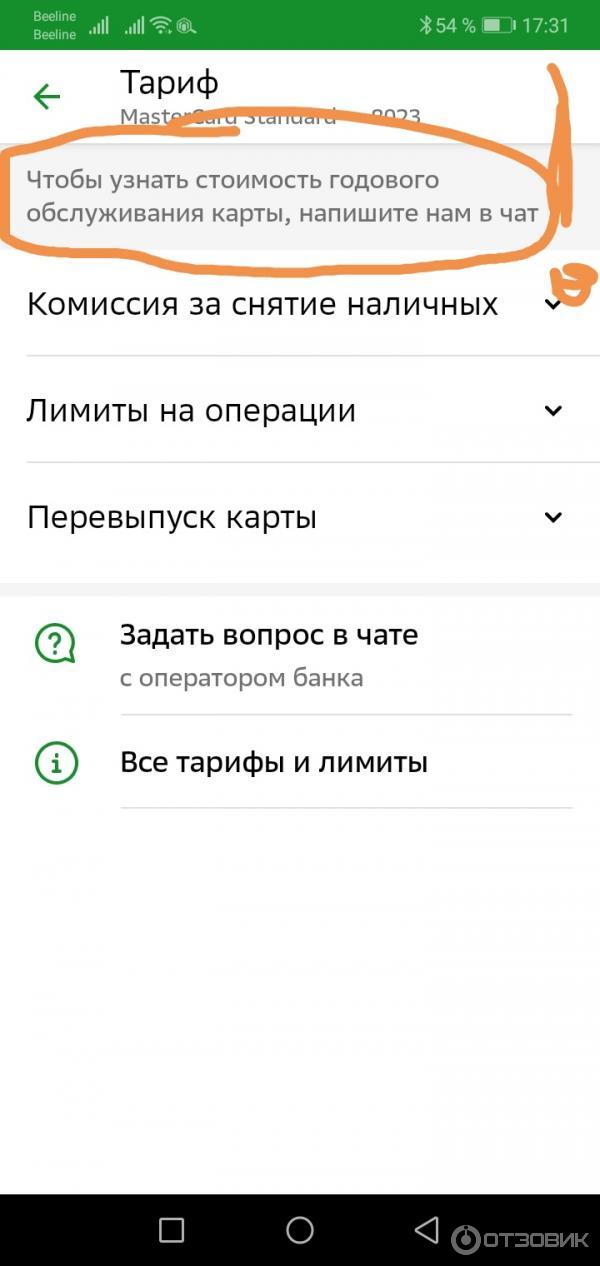
Task: Open Задать вопрос в чате
Action: (268, 654)
